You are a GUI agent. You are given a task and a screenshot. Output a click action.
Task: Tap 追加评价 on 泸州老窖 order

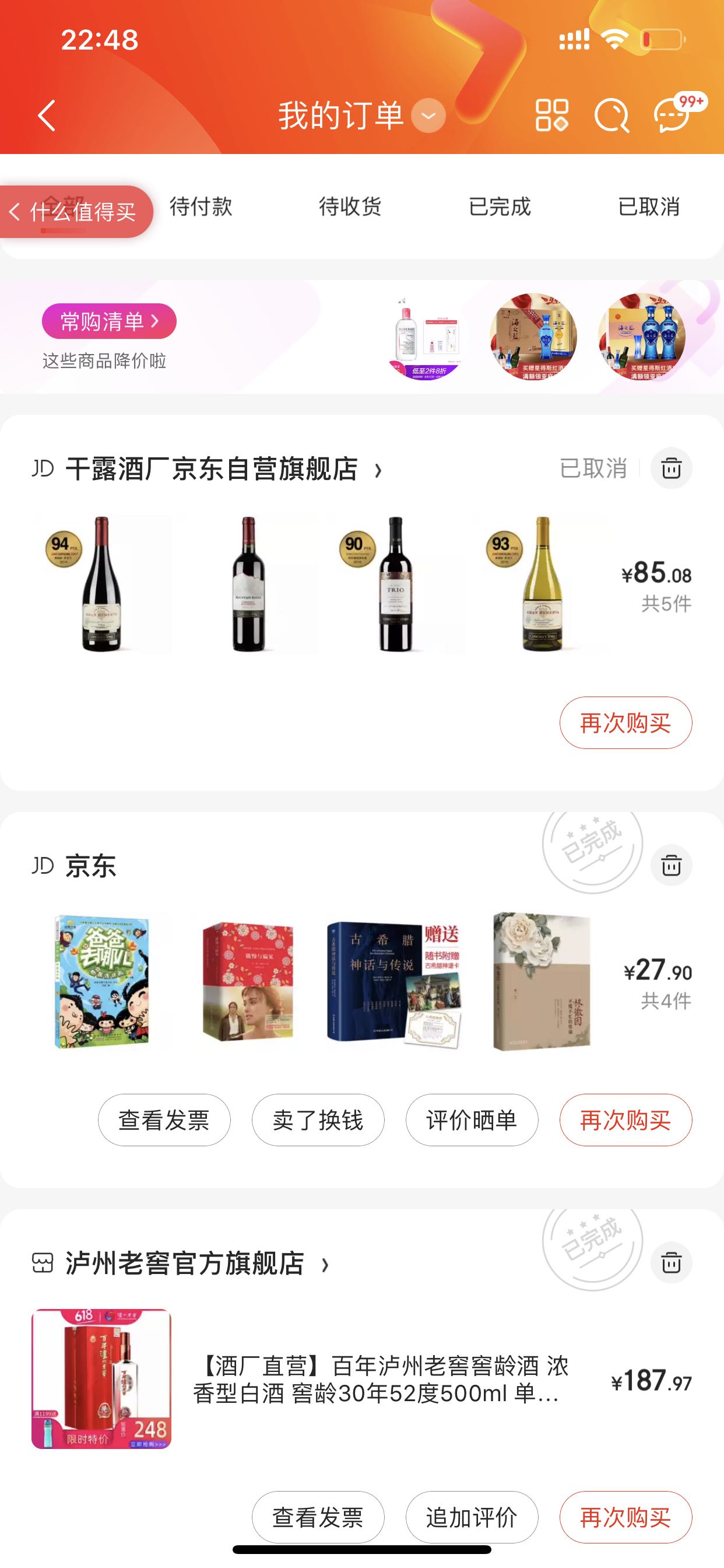point(472,1517)
